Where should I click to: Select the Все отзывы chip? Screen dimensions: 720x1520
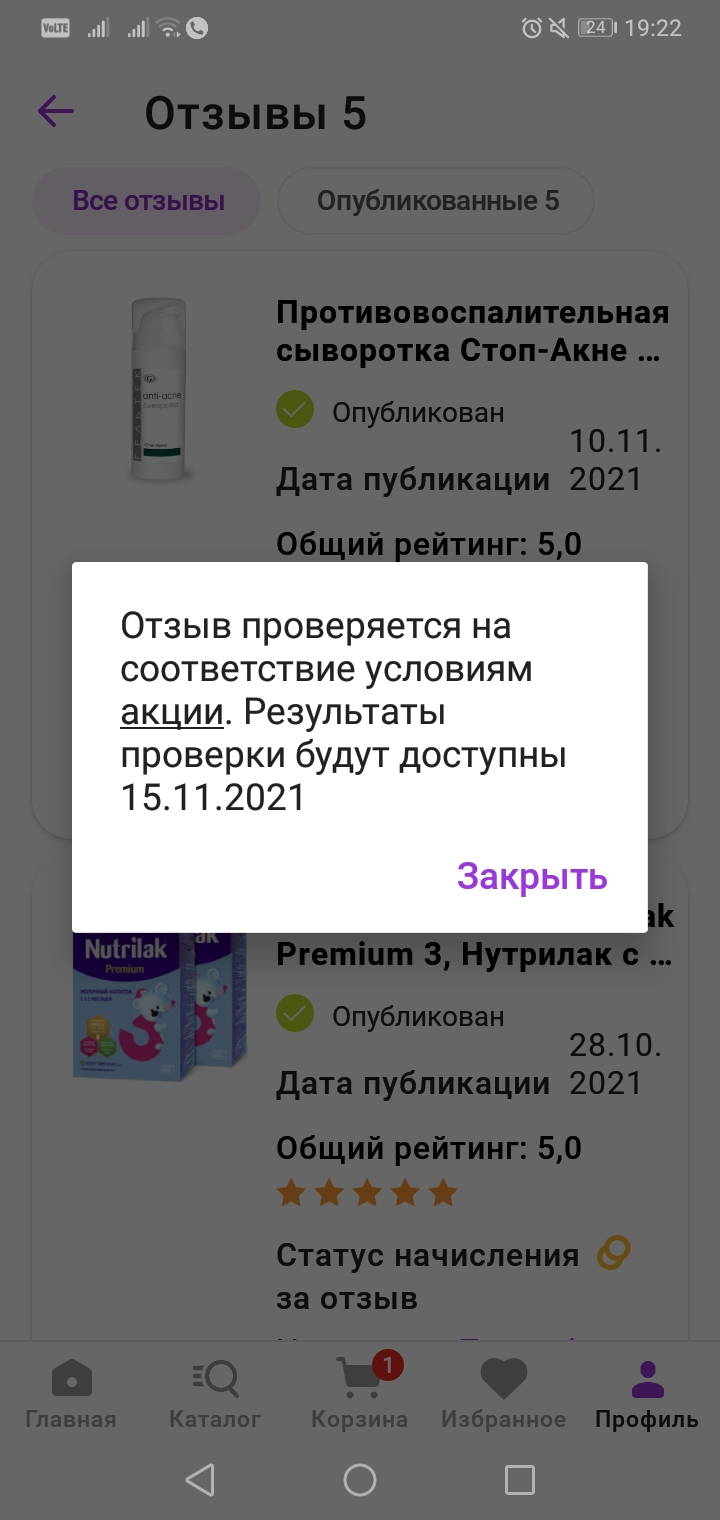coord(148,201)
